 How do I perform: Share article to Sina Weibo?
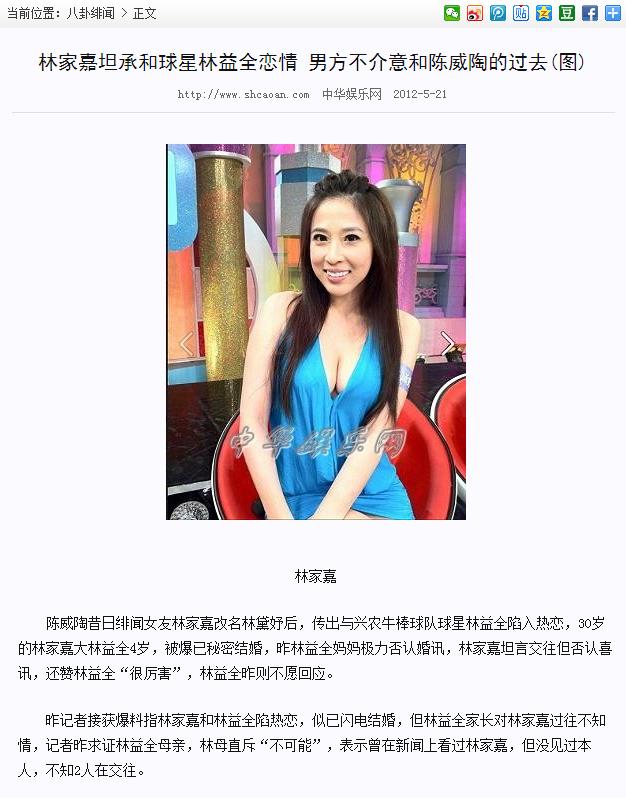475,13
